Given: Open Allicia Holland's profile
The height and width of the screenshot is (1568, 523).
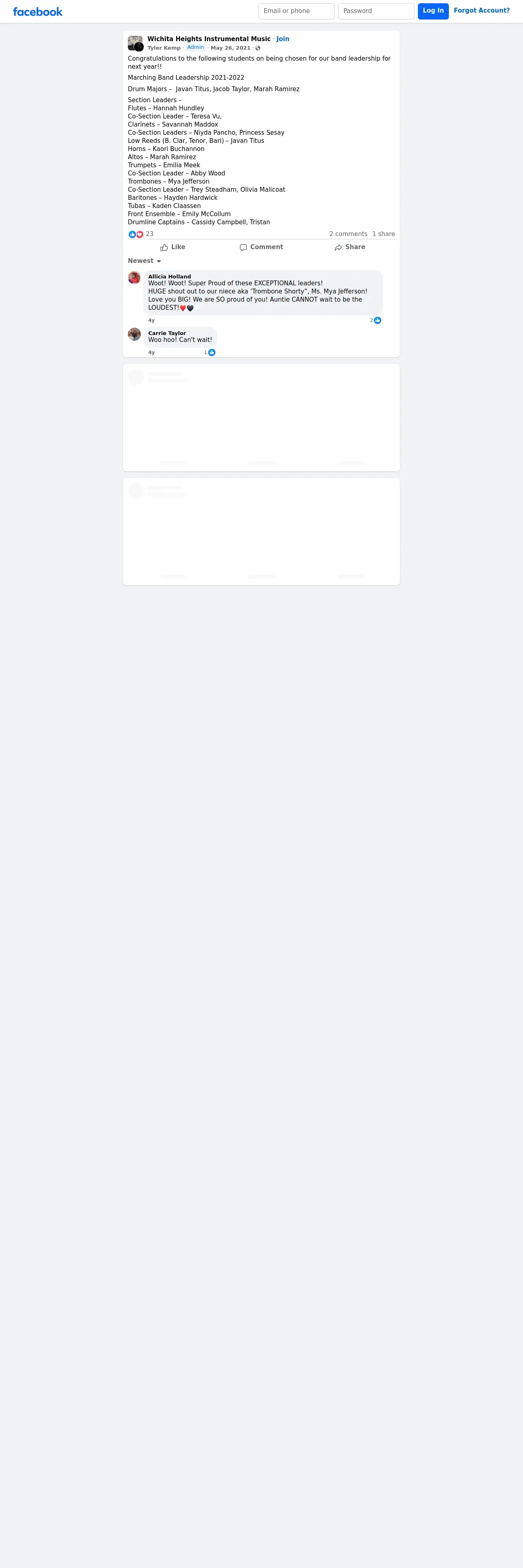Looking at the screenshot, I should tap(169, 276).
